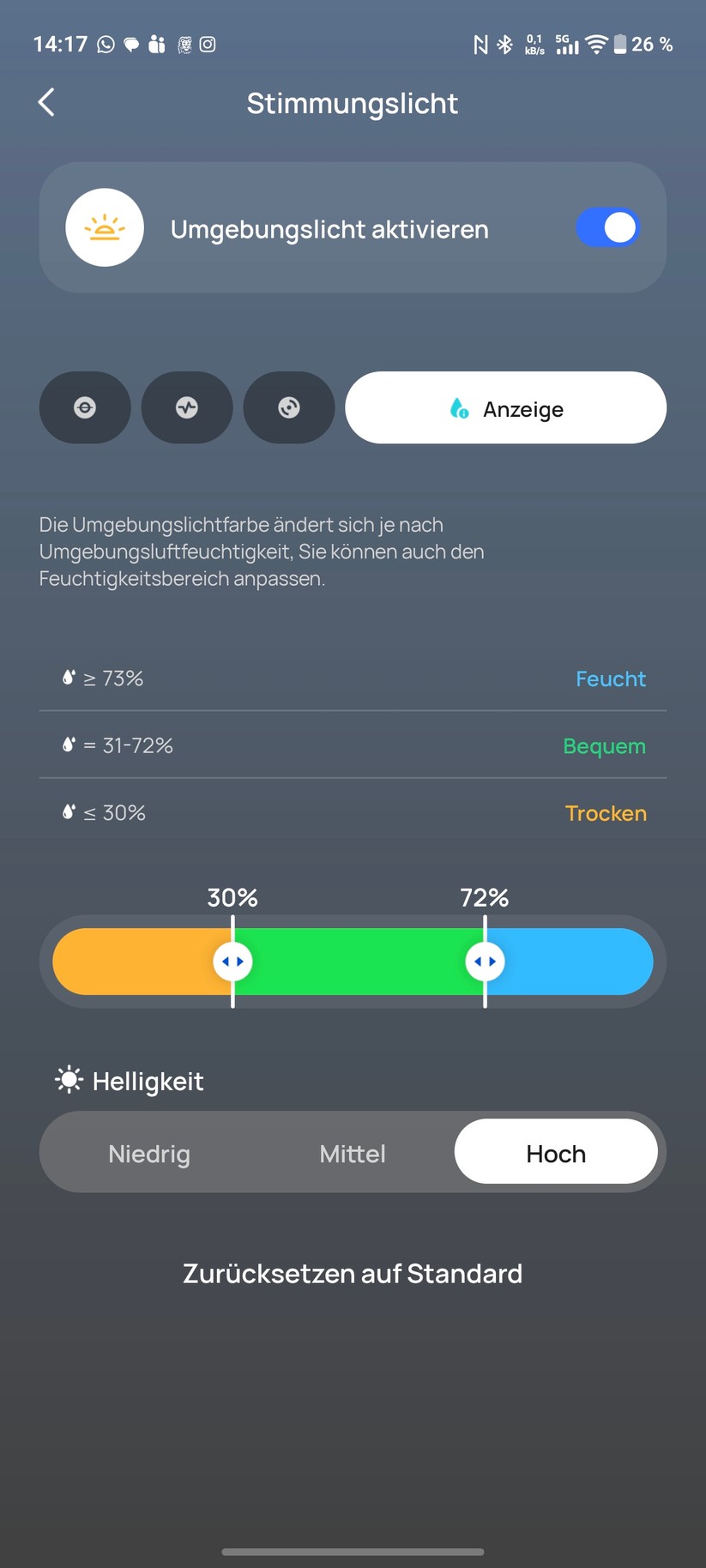Go back from the Stimmungslicht screen
The width and height of the screenshot is (706, 1568).
pos(46,102)
